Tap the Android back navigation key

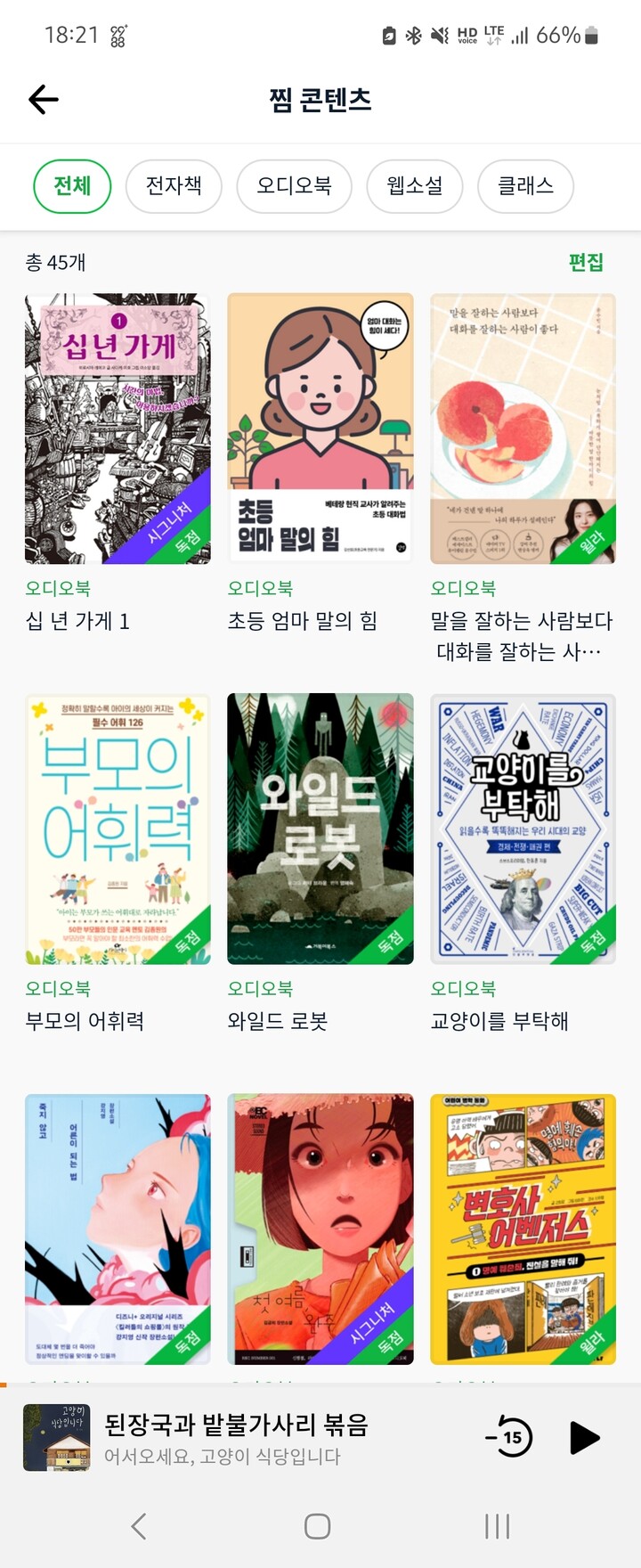[x=138, y=1525]
